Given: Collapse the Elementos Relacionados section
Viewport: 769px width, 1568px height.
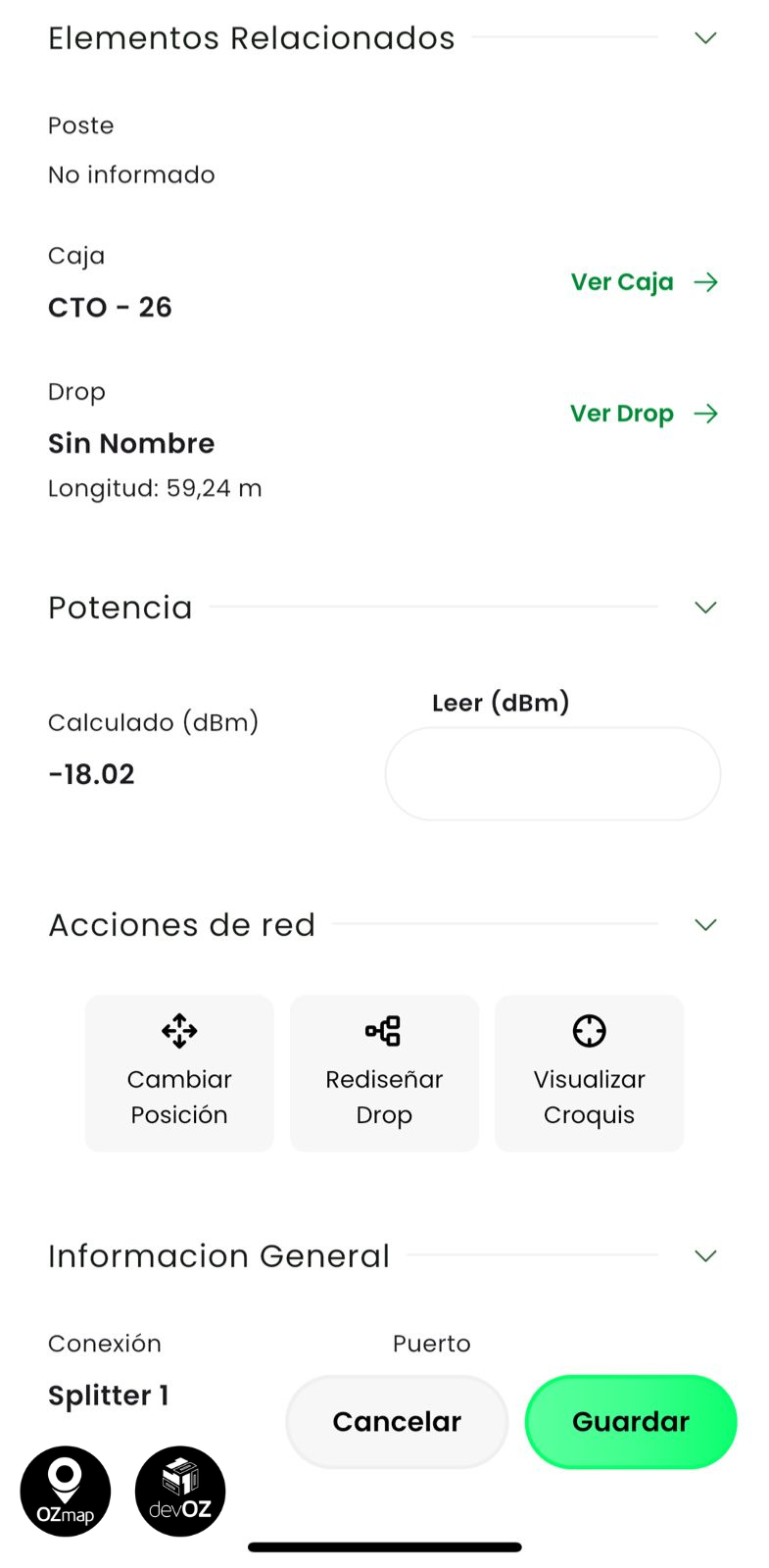Looking at the screenshot, I should click(705, 38).
